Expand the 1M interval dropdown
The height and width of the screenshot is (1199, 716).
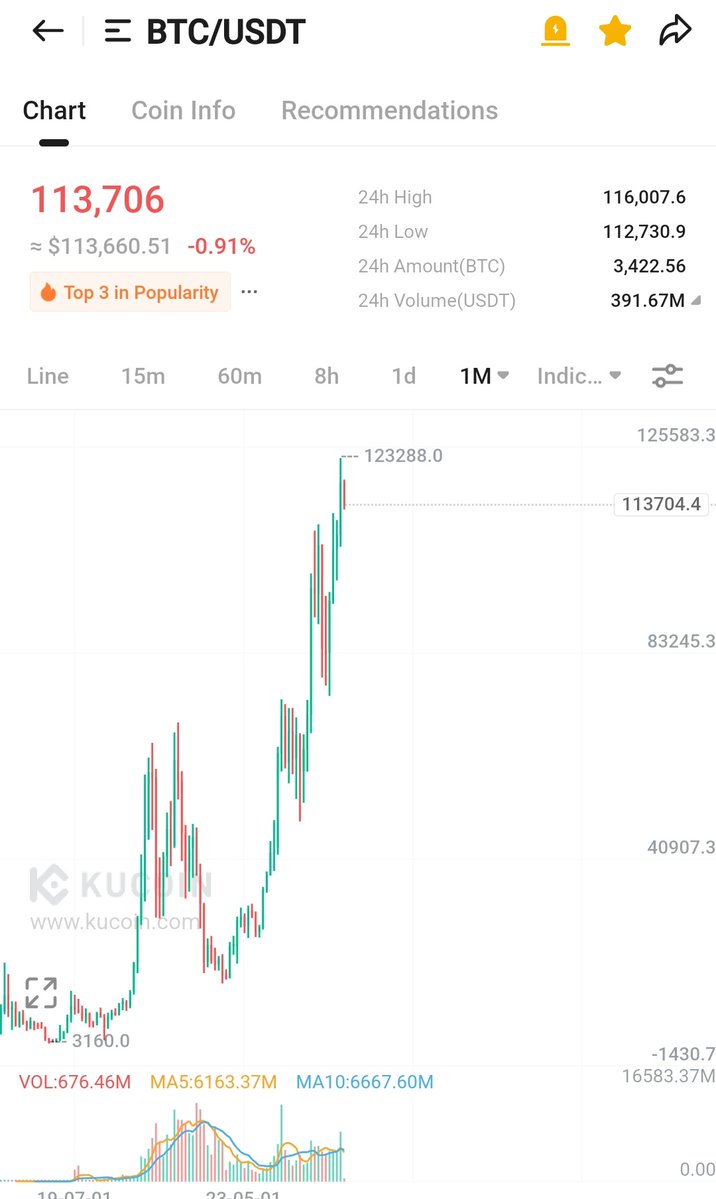(484, 375)
